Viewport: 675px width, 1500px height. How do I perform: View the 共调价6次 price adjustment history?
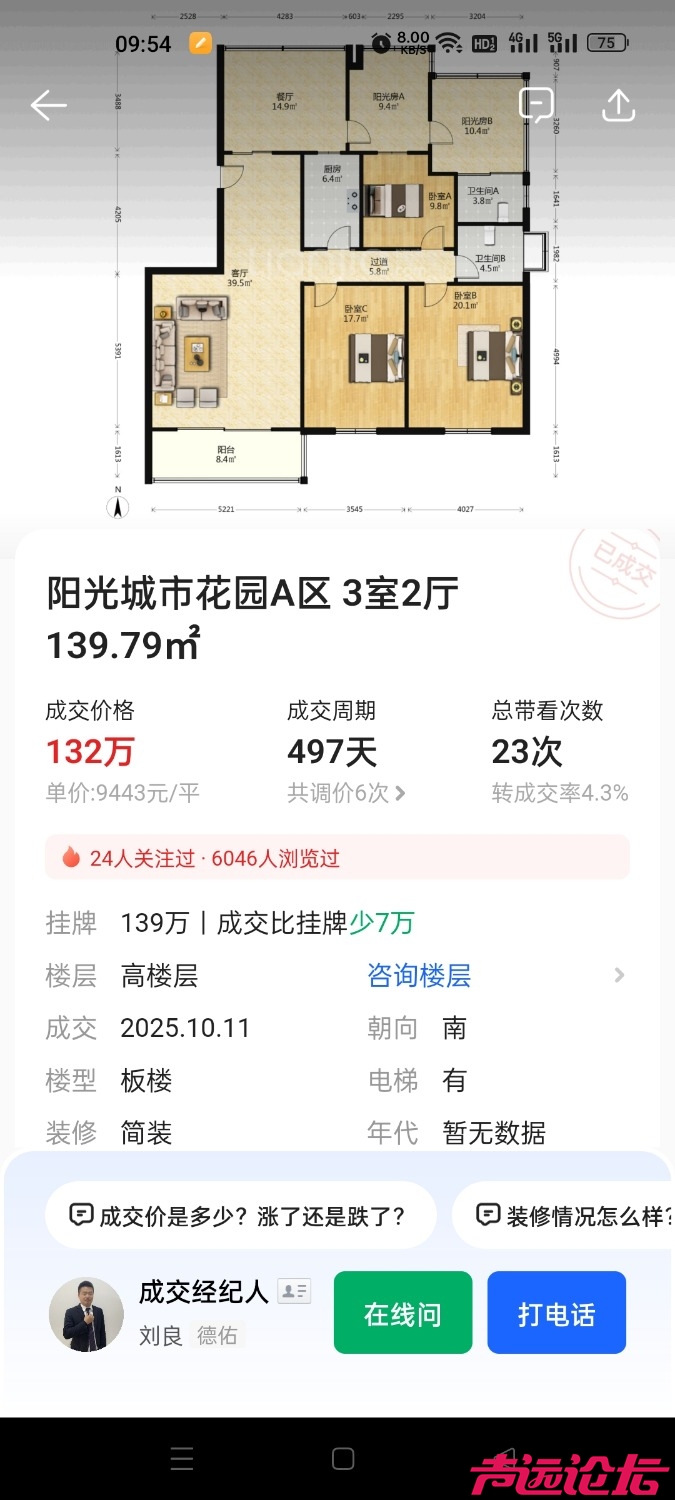click(346, 793)
